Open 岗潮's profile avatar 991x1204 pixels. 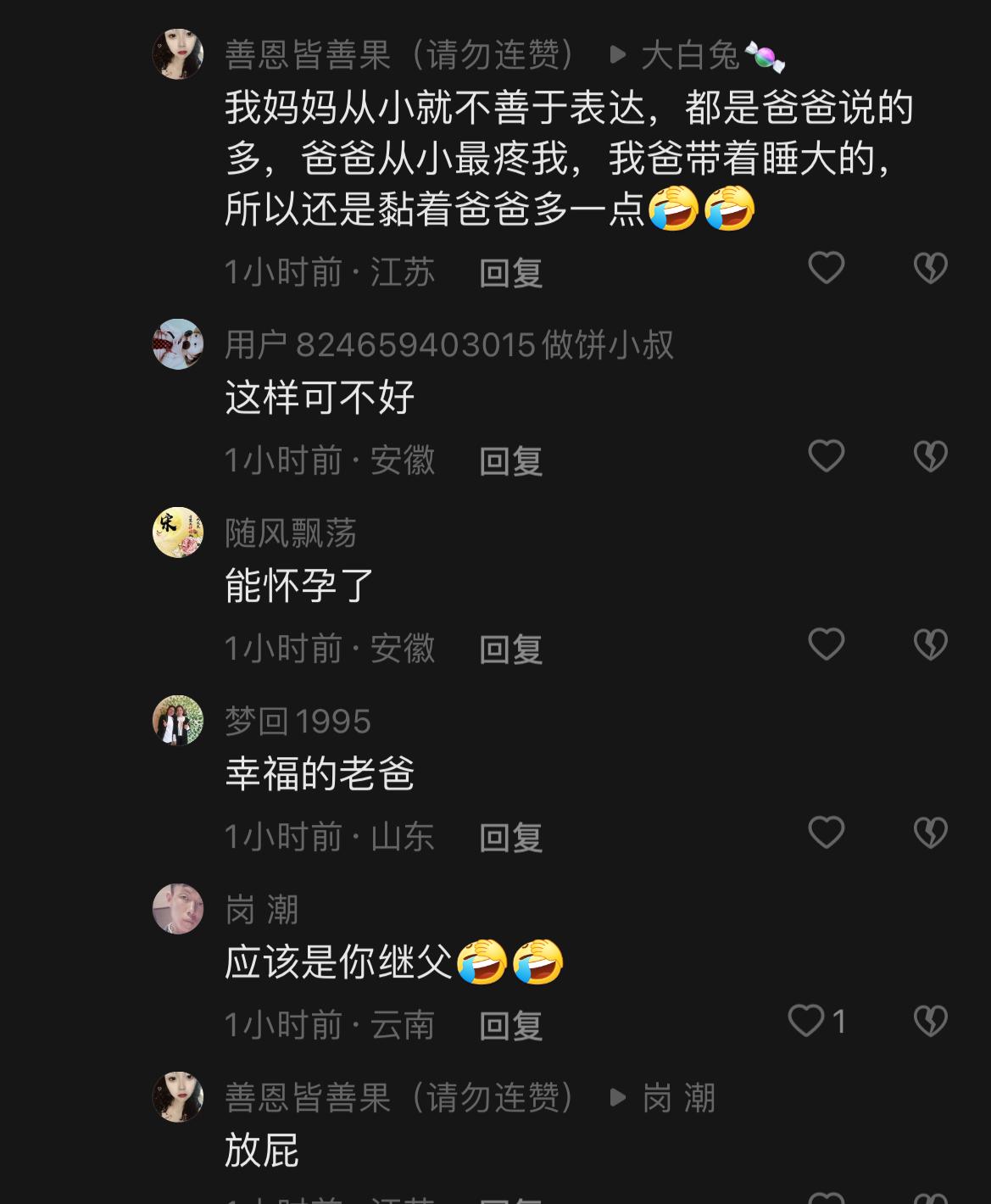(x=178, y=909)
